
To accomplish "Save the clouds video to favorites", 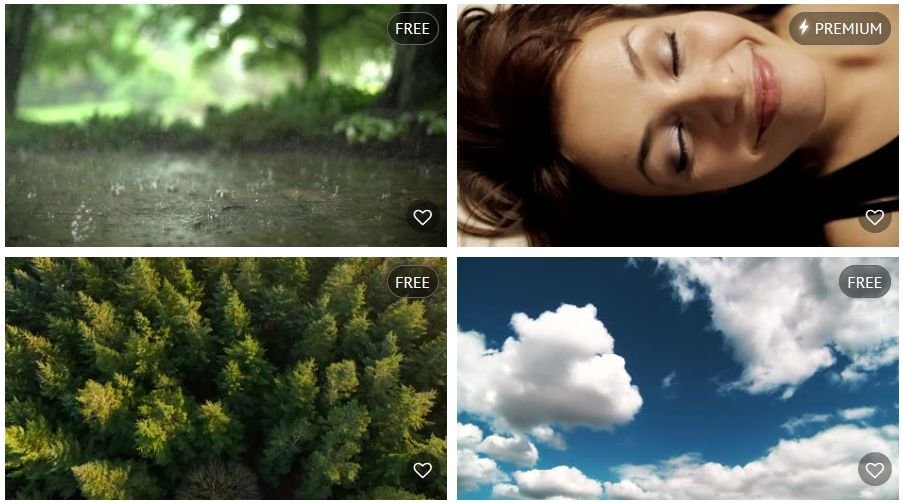I will 874,470.
